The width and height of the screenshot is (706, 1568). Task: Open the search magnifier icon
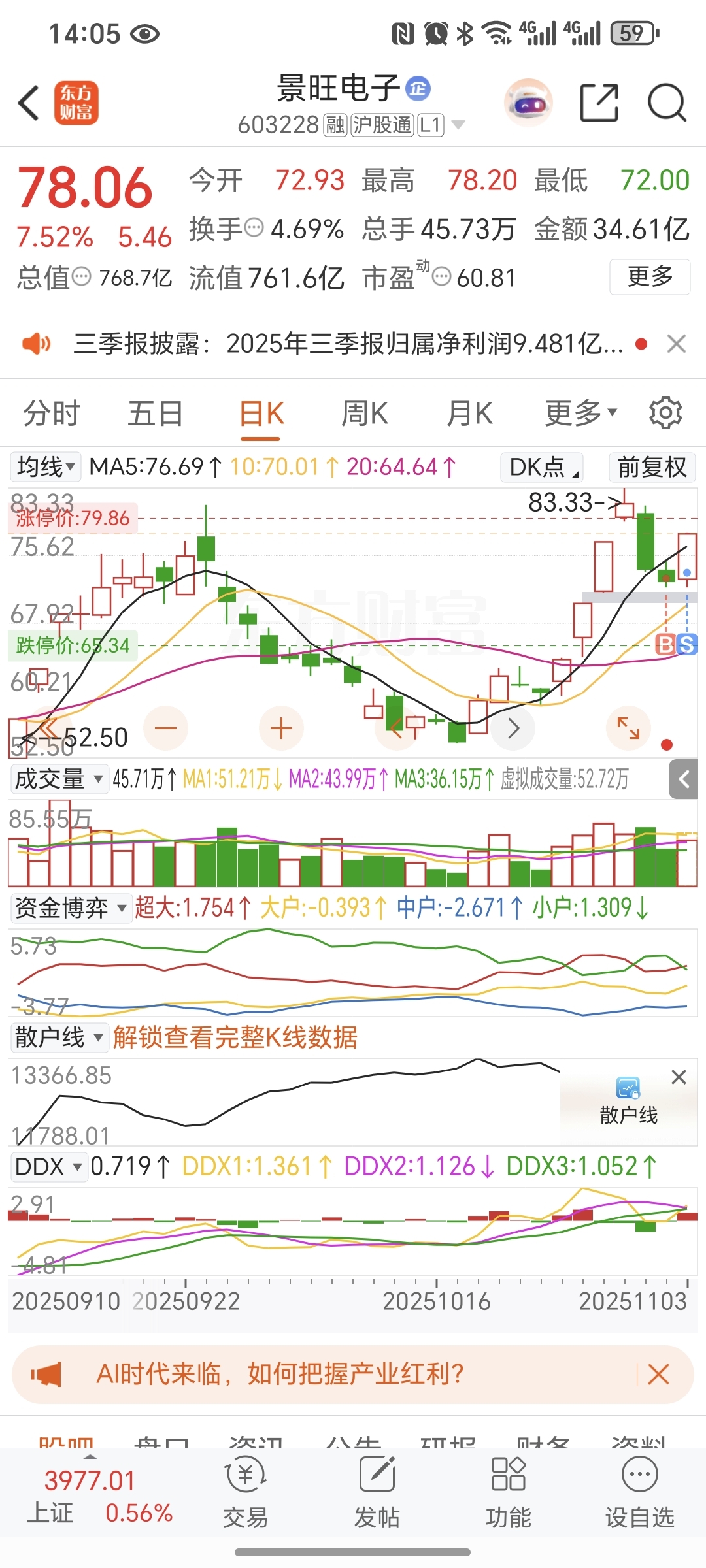pos(666,103)
